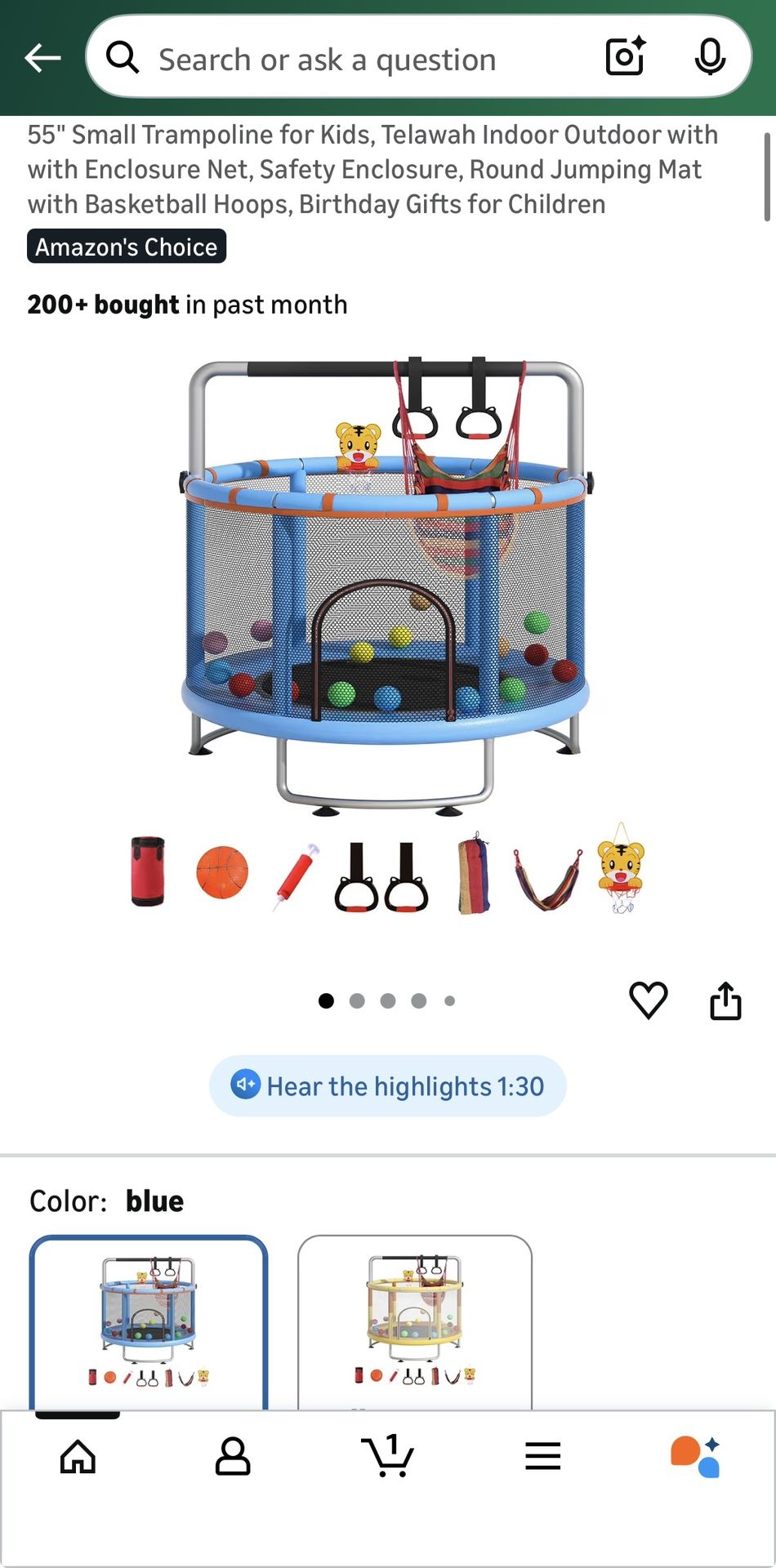Select the fourth image carousel dot
Image resolution: width=776 pixels, height=1568 pixels.
point(419,1000)
